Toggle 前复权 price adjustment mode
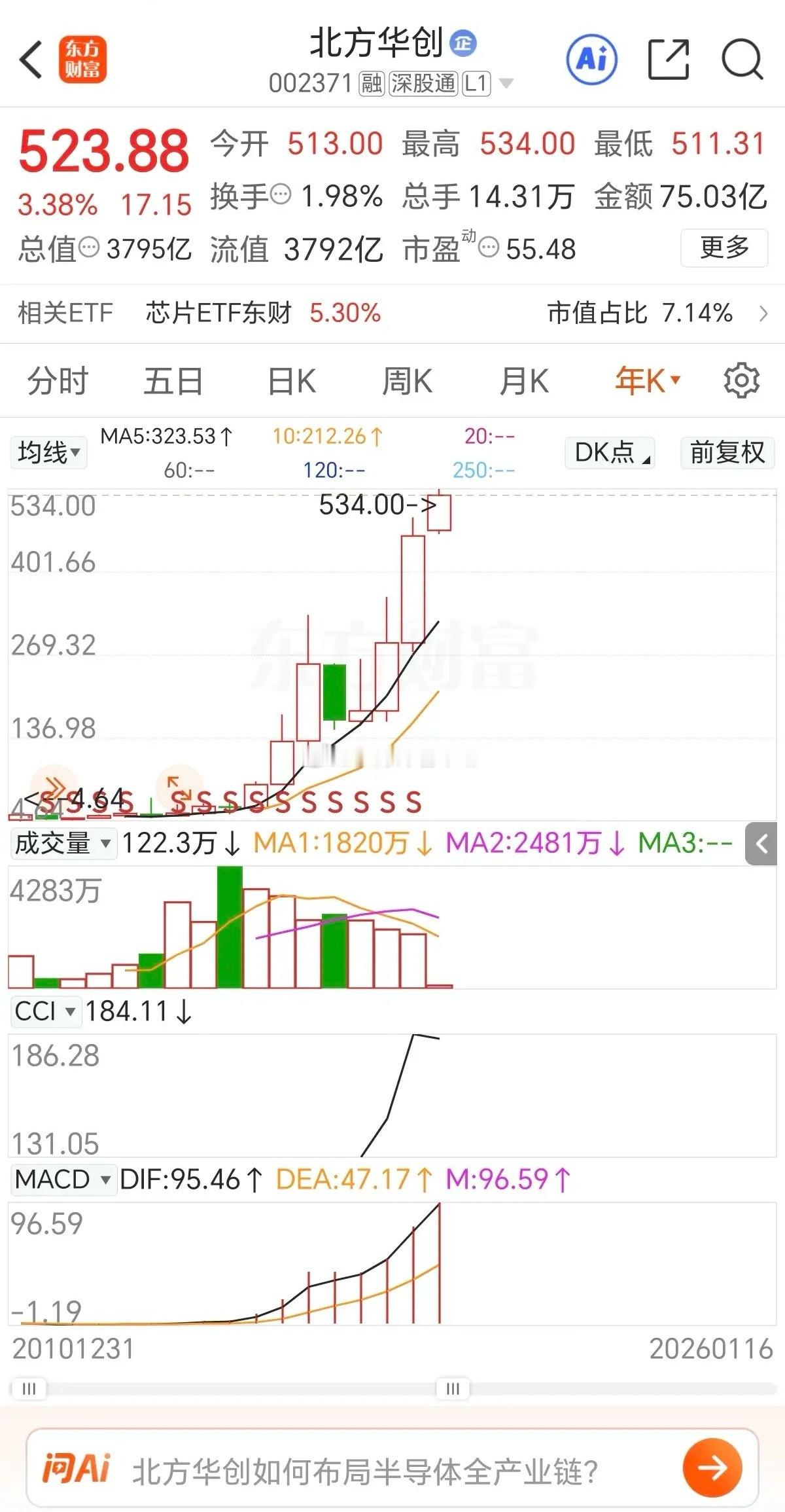 (x=726, y=452)
